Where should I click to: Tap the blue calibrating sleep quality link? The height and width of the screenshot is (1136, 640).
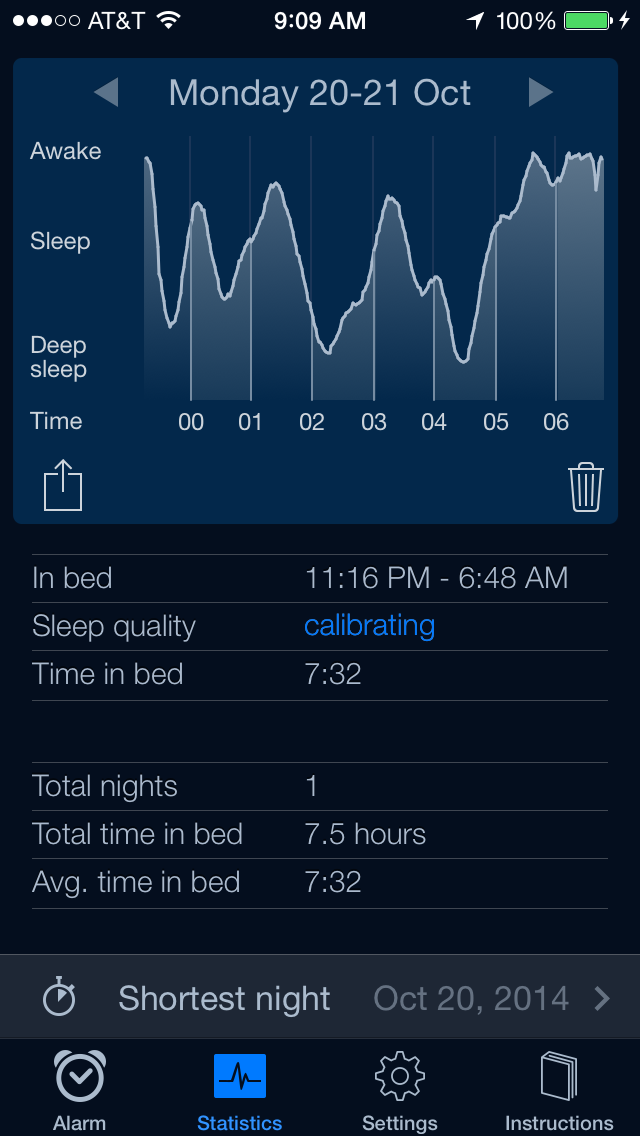point(370,625)
